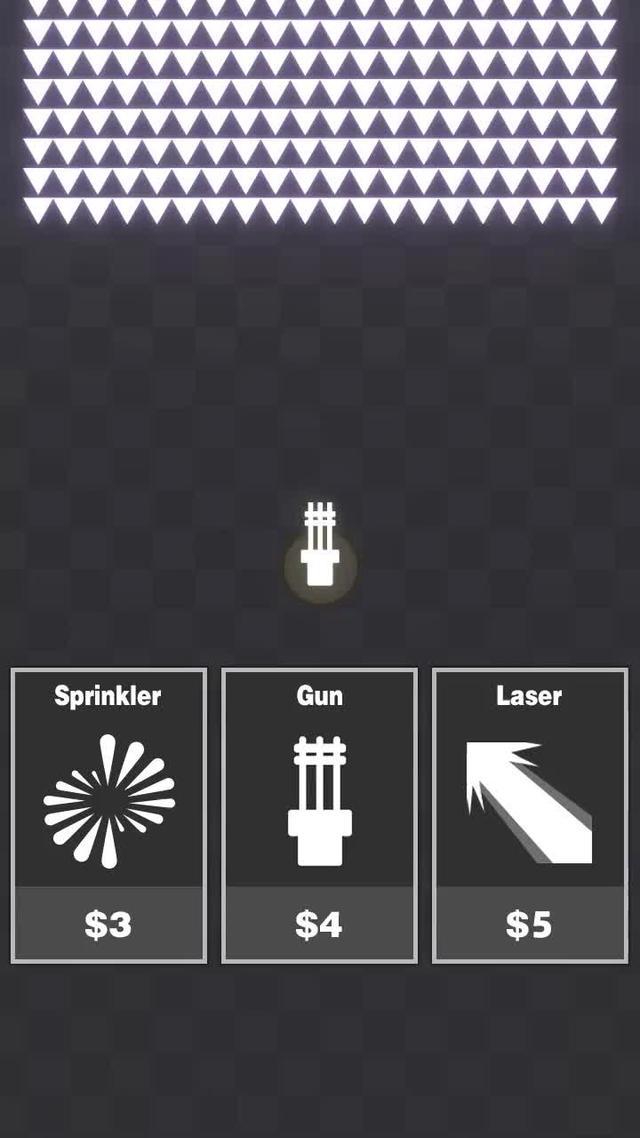Select the Sprinkler weapon card for $3
This screenshot has width=640, height=1138.
109,815
